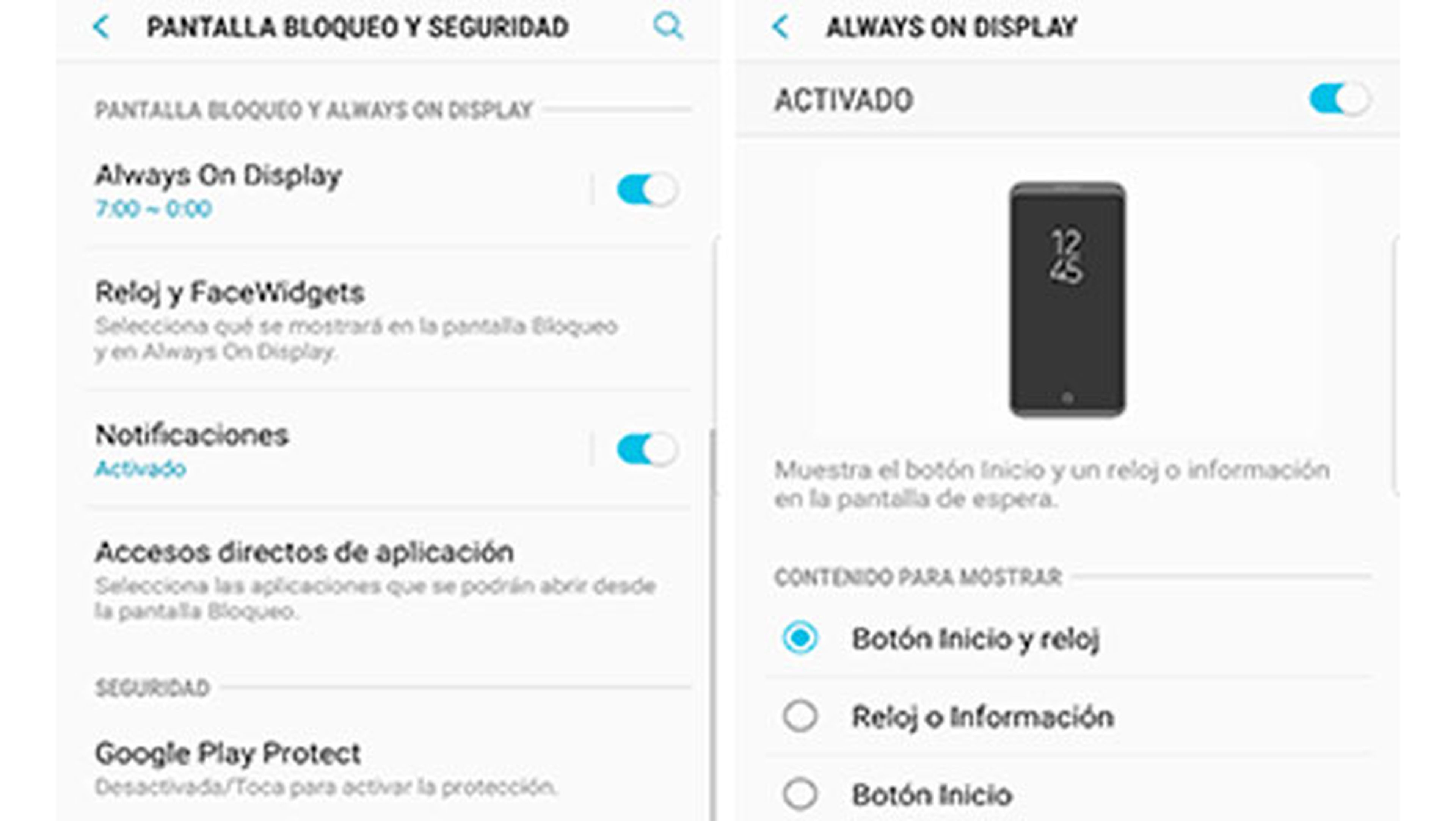Go back from Pantalla bloqueo y seguridad
This screenshot has height=821, width=1456.
tap(102, 27)
